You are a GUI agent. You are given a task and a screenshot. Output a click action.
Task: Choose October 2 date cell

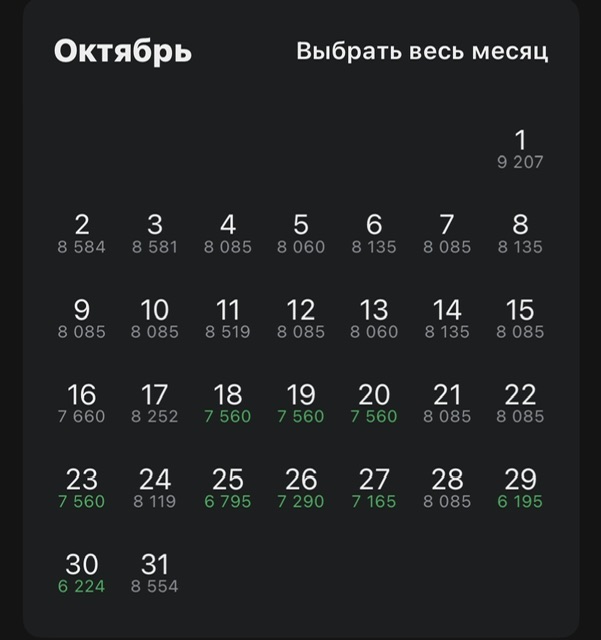82,233
